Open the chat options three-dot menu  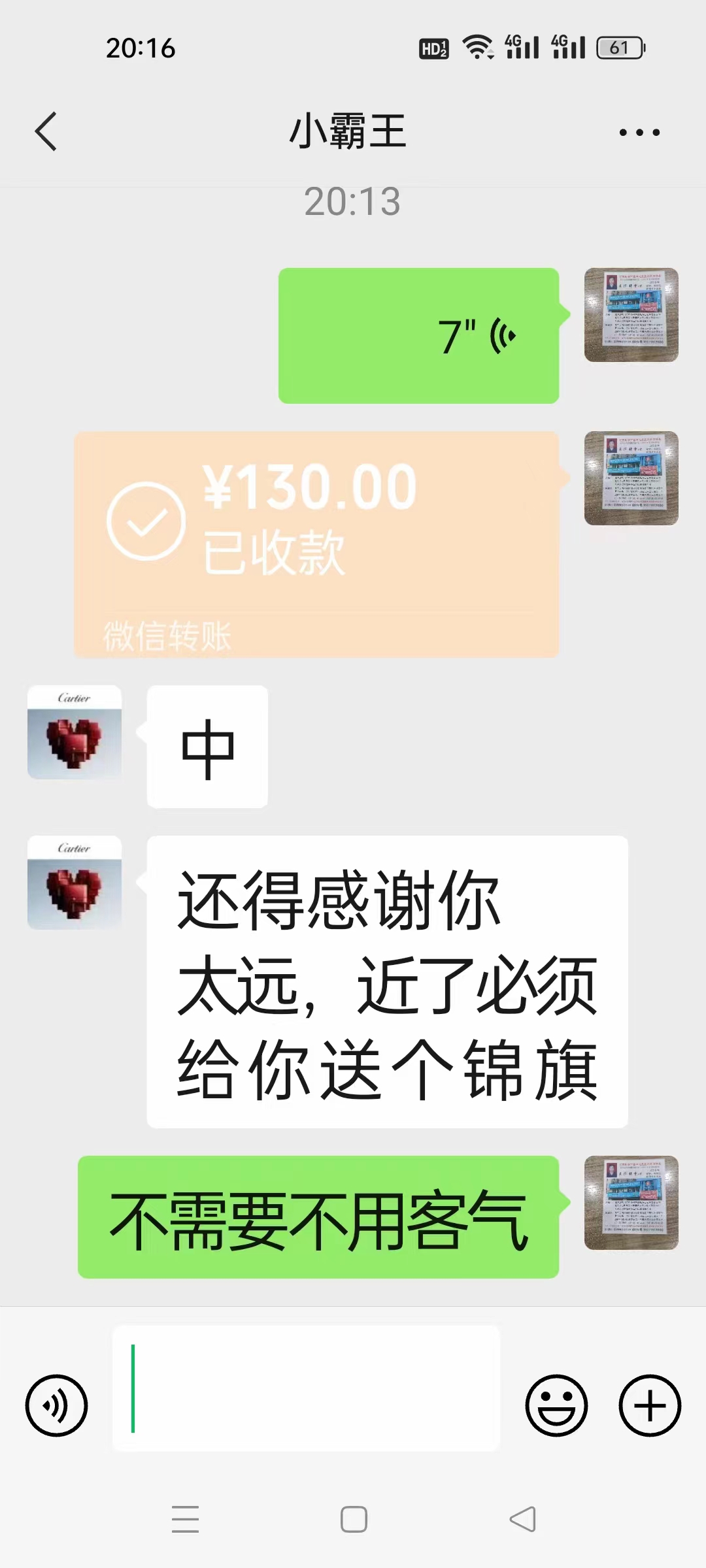click(x=639, y=133)
